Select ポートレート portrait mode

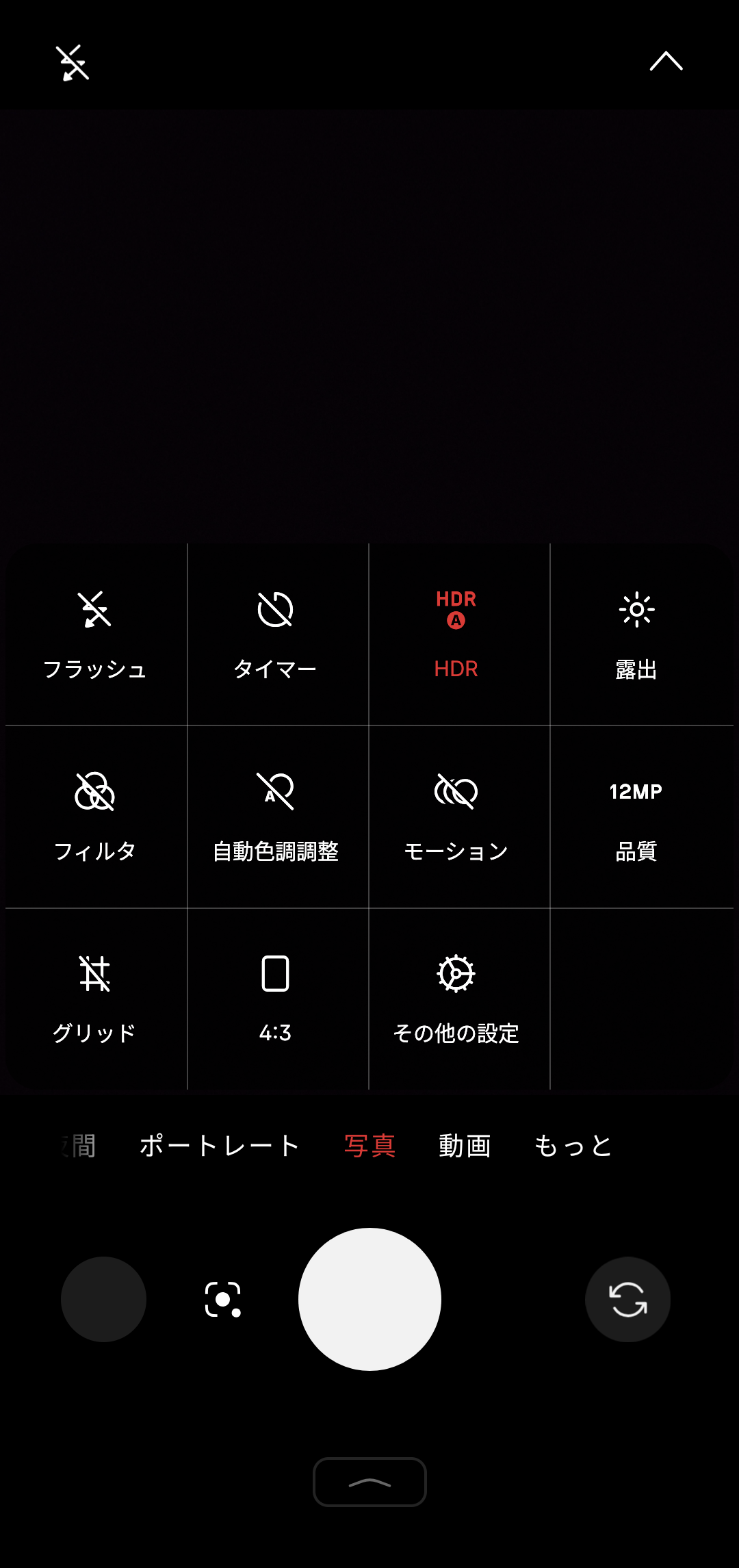coord(219,1146)
